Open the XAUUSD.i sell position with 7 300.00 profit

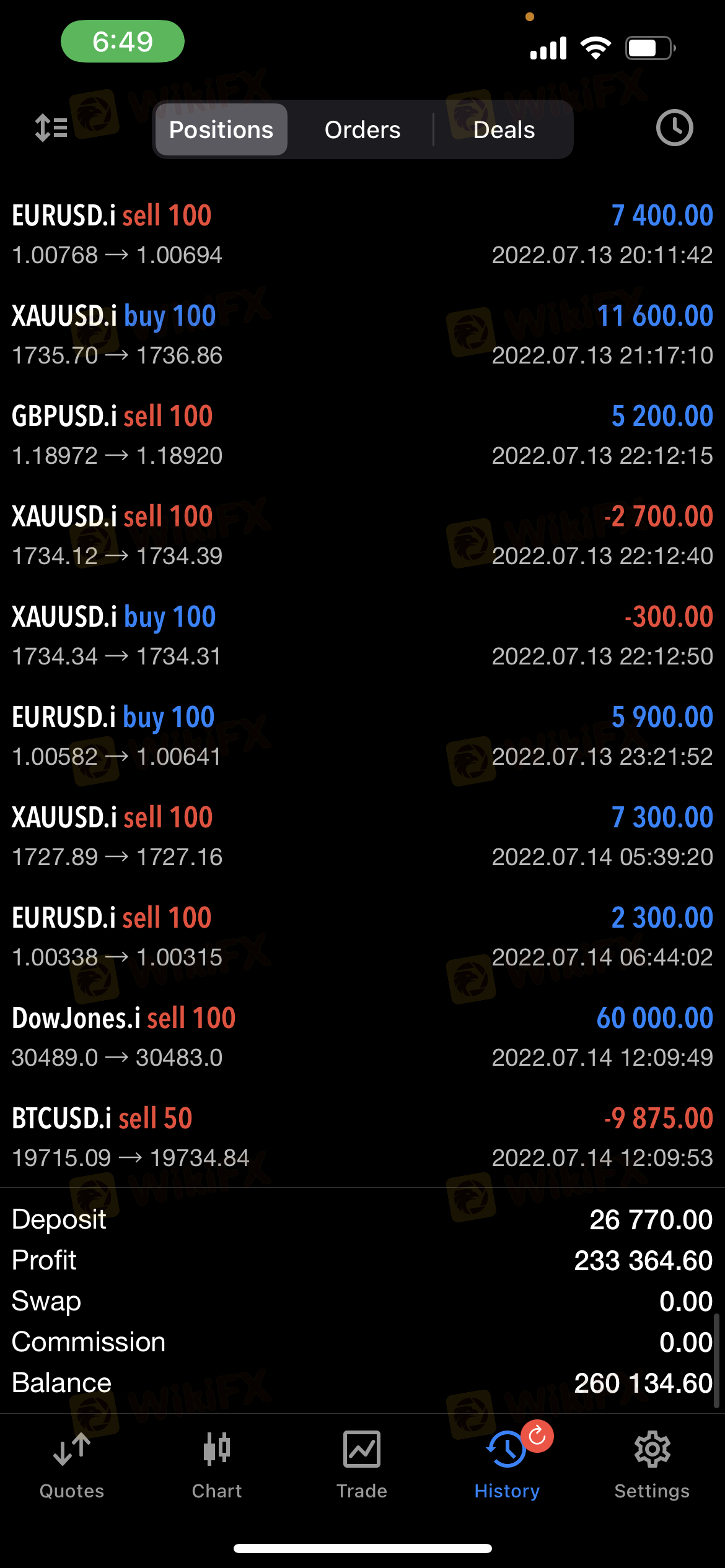[362, 836]
